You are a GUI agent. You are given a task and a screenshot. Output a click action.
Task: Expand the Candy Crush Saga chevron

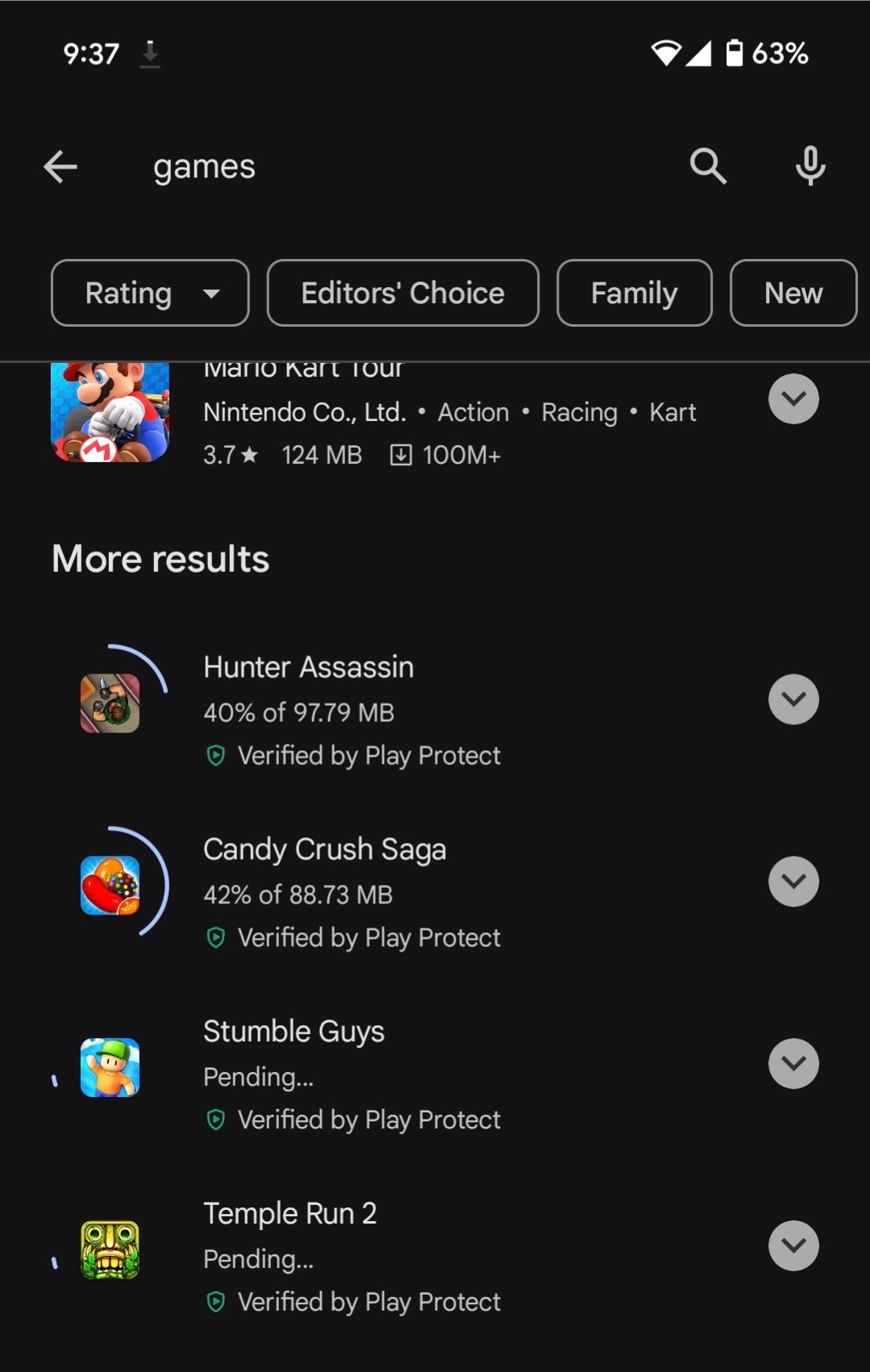point(793,882)
